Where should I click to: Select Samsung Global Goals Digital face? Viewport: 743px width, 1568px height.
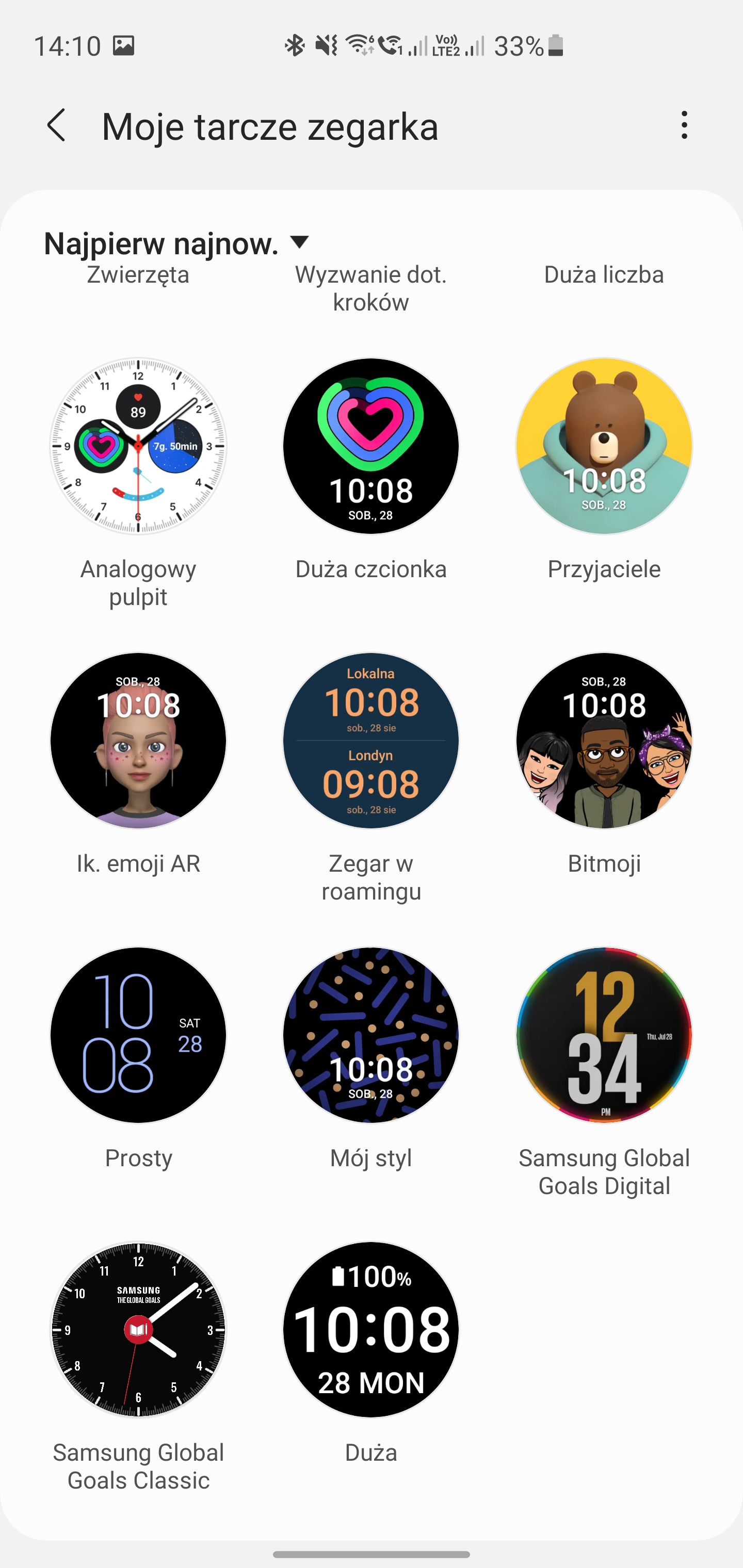pos(604,1035)
